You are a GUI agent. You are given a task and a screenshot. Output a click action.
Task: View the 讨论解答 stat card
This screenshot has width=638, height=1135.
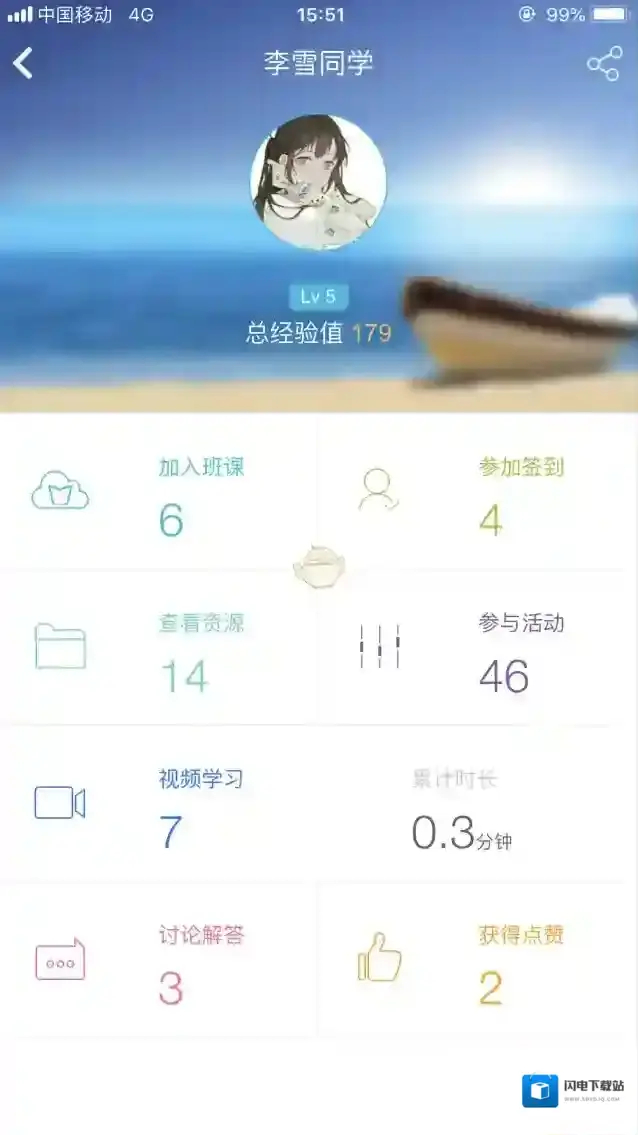coord(160,962)
